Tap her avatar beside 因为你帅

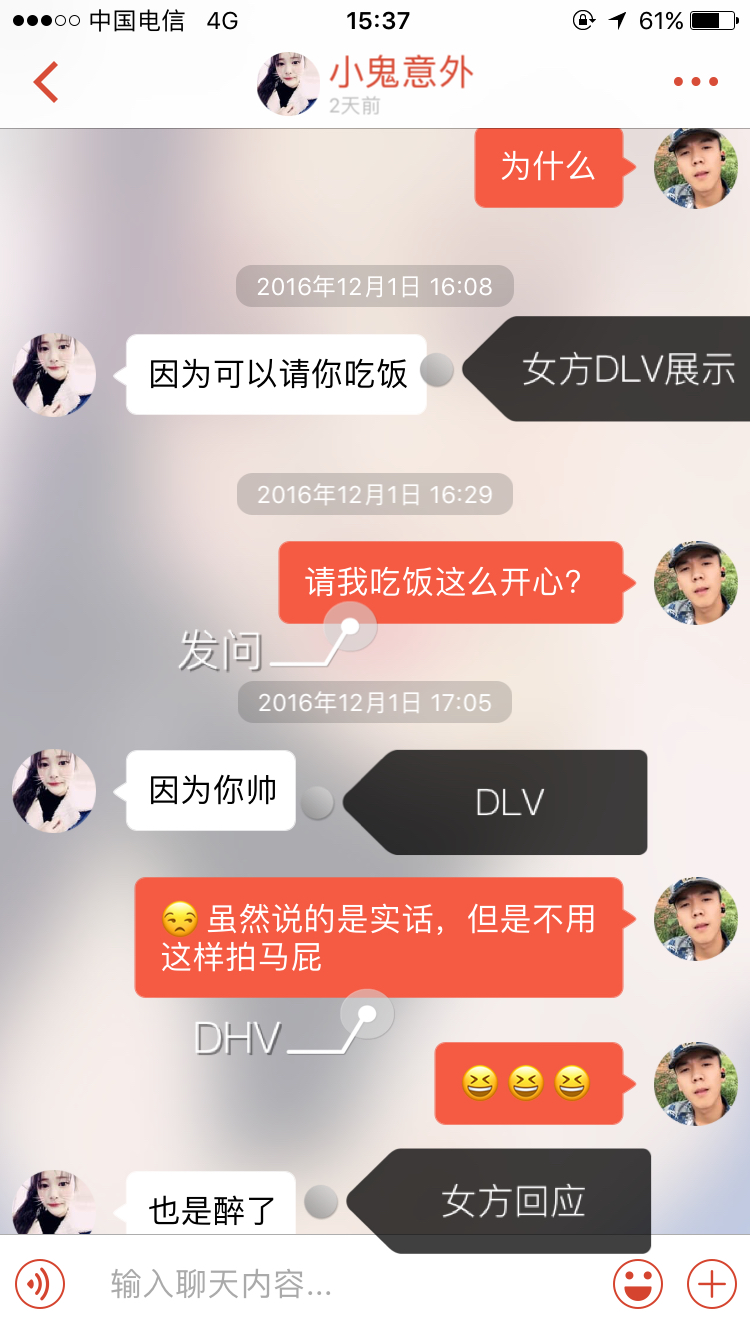pos(54,791)
